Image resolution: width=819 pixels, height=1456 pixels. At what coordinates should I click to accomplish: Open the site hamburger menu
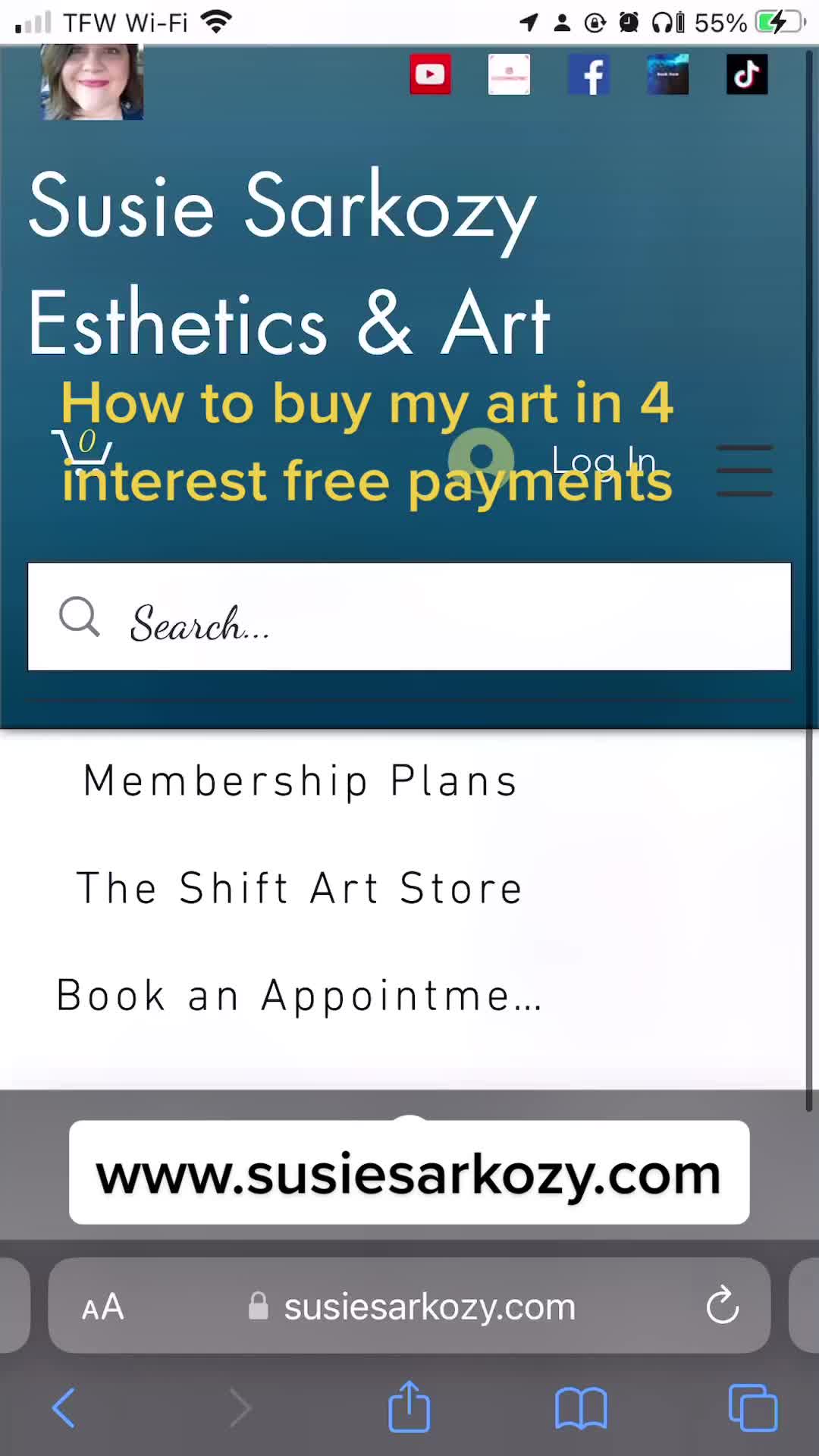(745, 471)
